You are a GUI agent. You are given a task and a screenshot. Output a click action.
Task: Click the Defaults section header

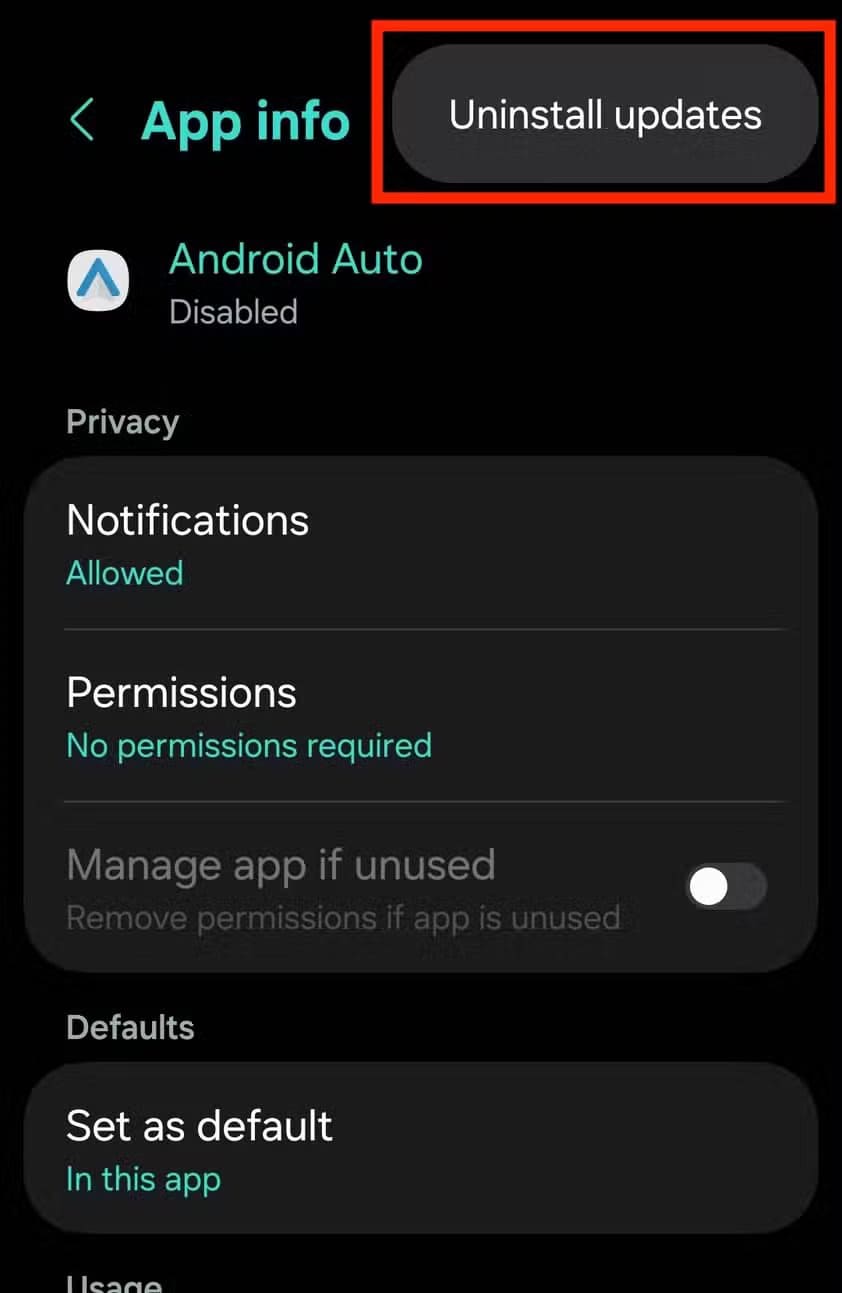130,1027
